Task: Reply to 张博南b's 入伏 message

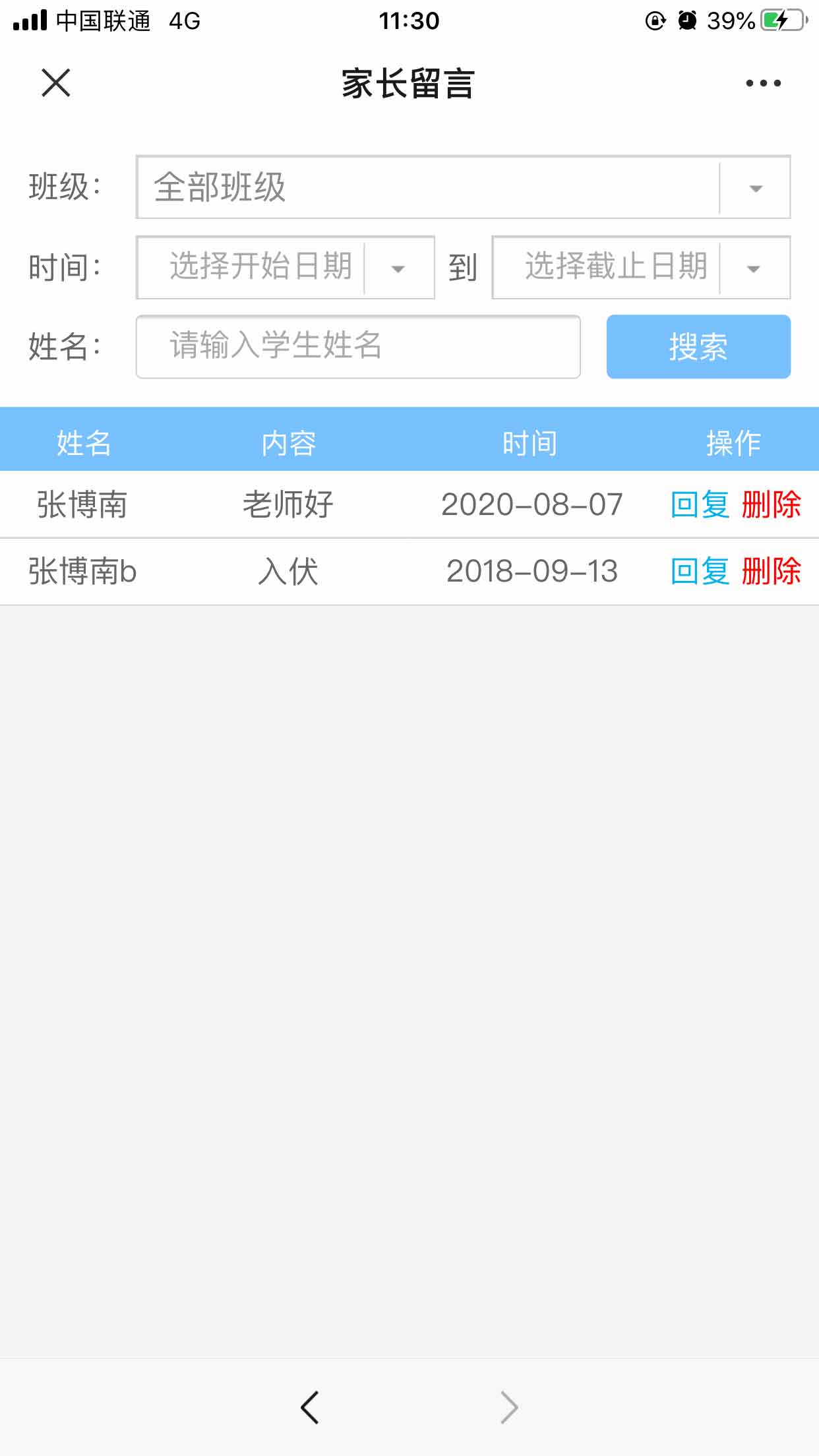Action: tap(700, 571)
